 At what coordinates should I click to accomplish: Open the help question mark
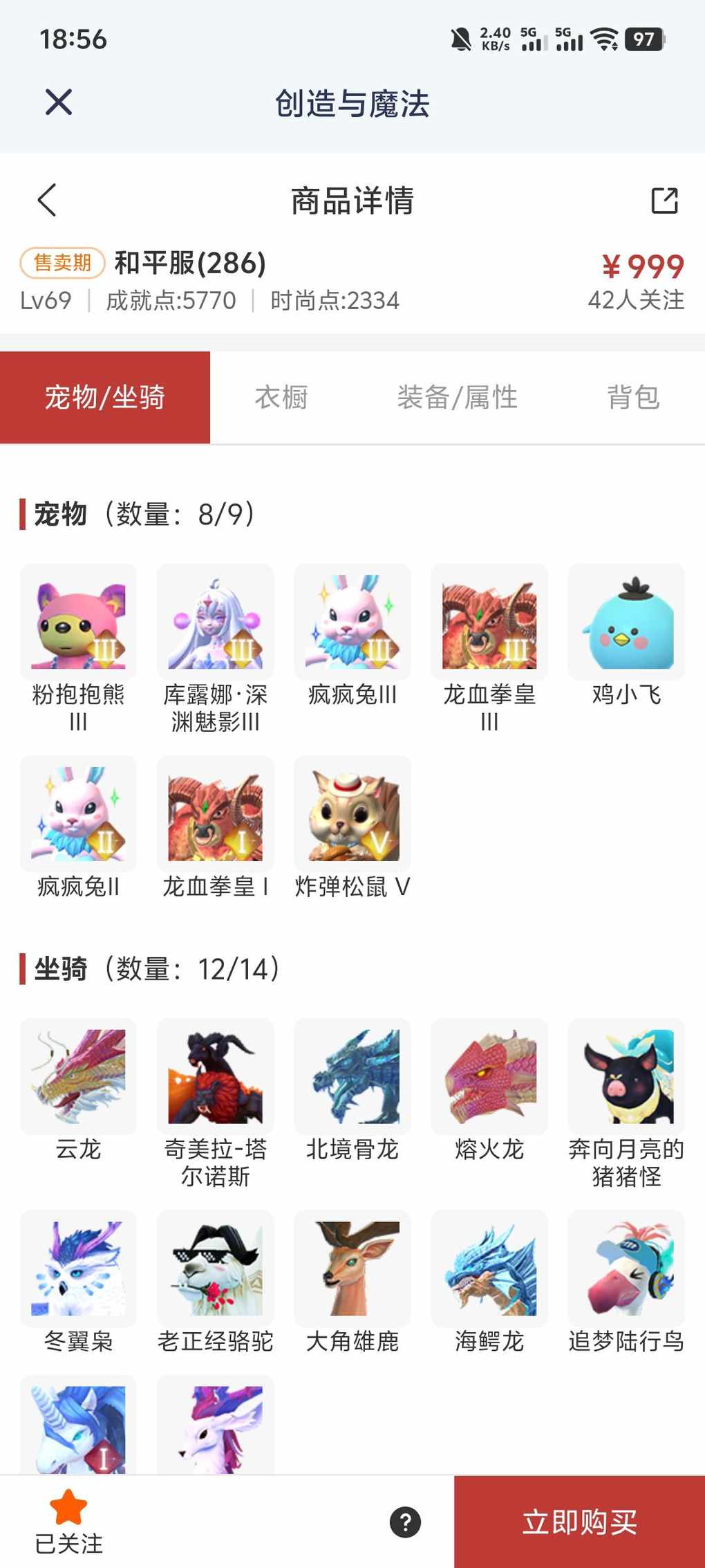405,1522
